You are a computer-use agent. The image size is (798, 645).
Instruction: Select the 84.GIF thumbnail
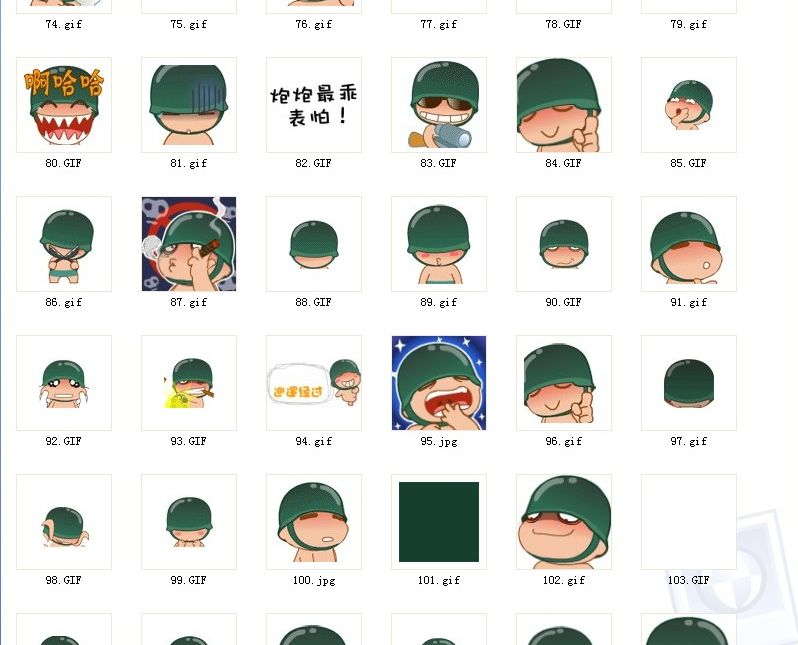pos(564,105)
